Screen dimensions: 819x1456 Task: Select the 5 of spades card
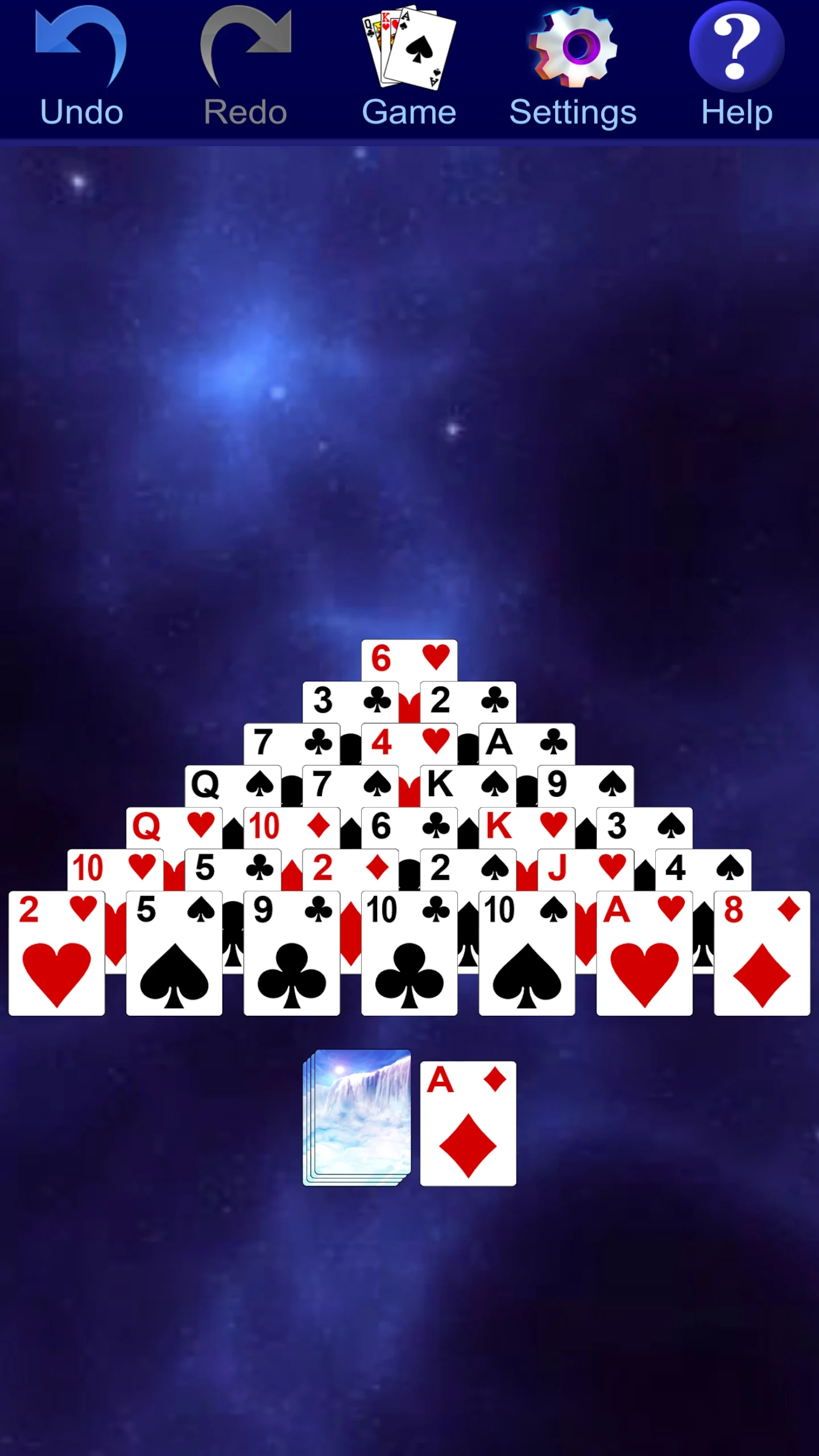click(x=174, y=953)
